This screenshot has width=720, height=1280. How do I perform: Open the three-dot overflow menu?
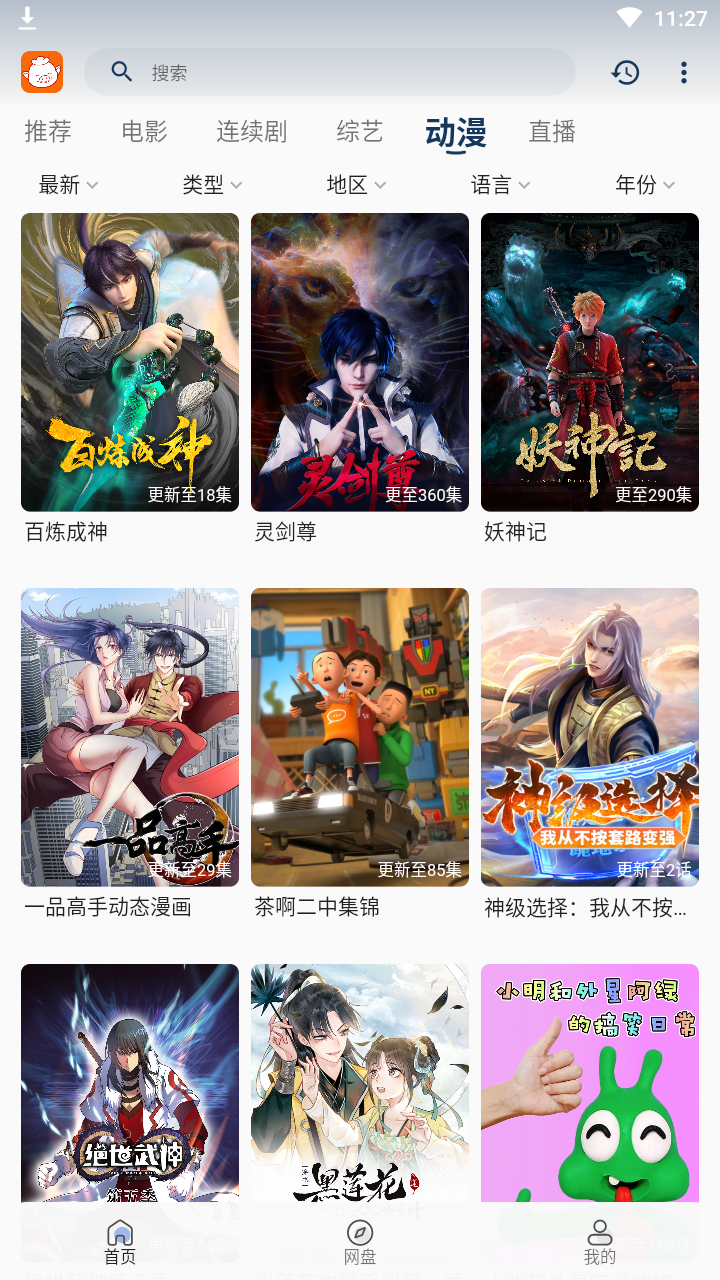[683, 71]
